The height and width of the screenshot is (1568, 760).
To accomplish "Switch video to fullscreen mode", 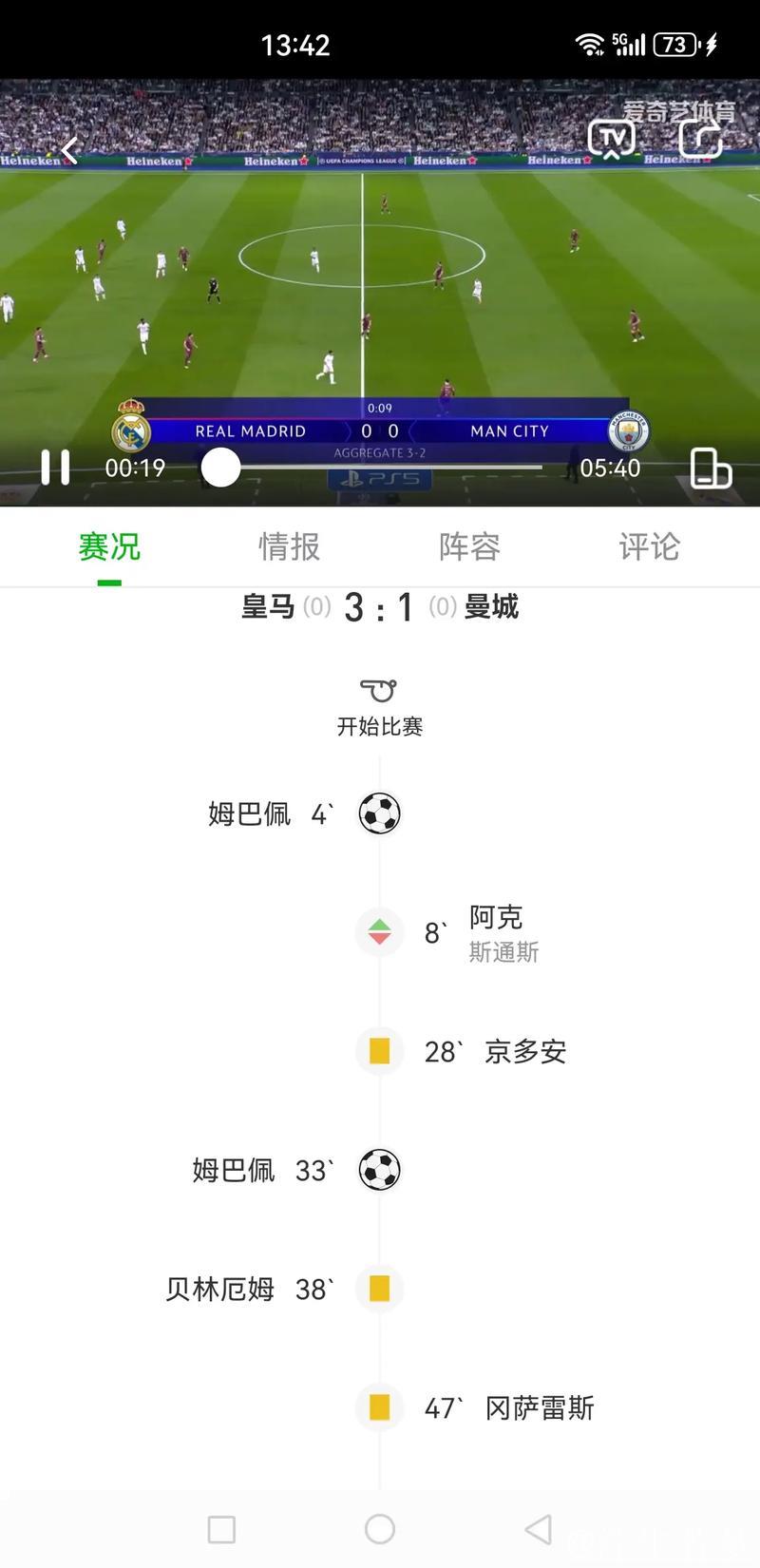I will (710, 468).
